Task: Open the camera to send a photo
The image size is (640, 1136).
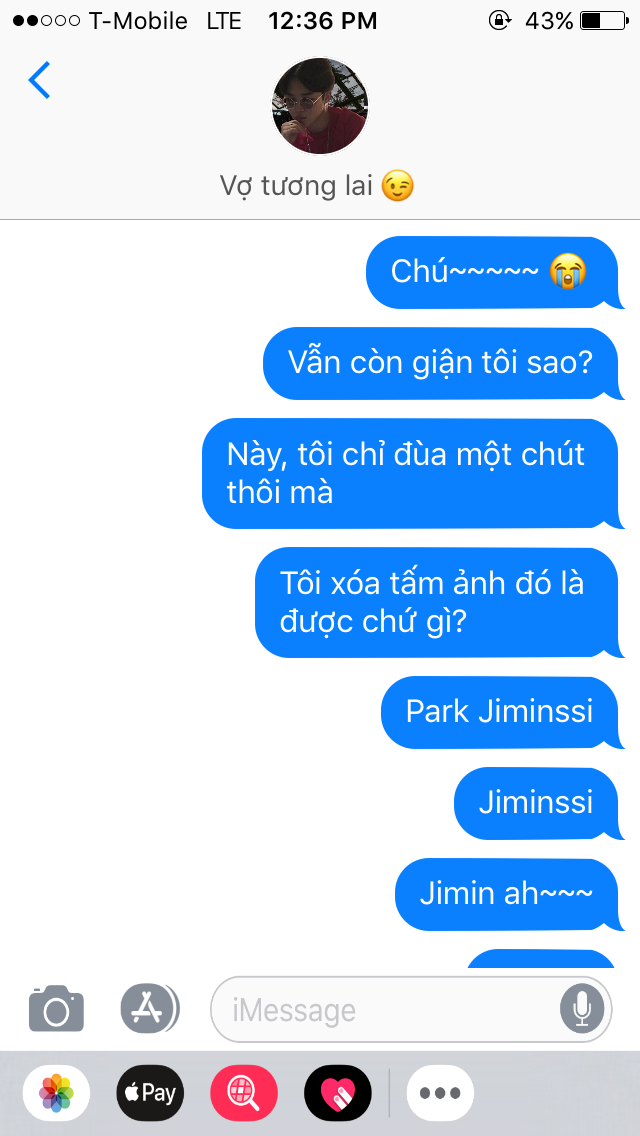Action: pyautogui.click(x=57, y=1008)
